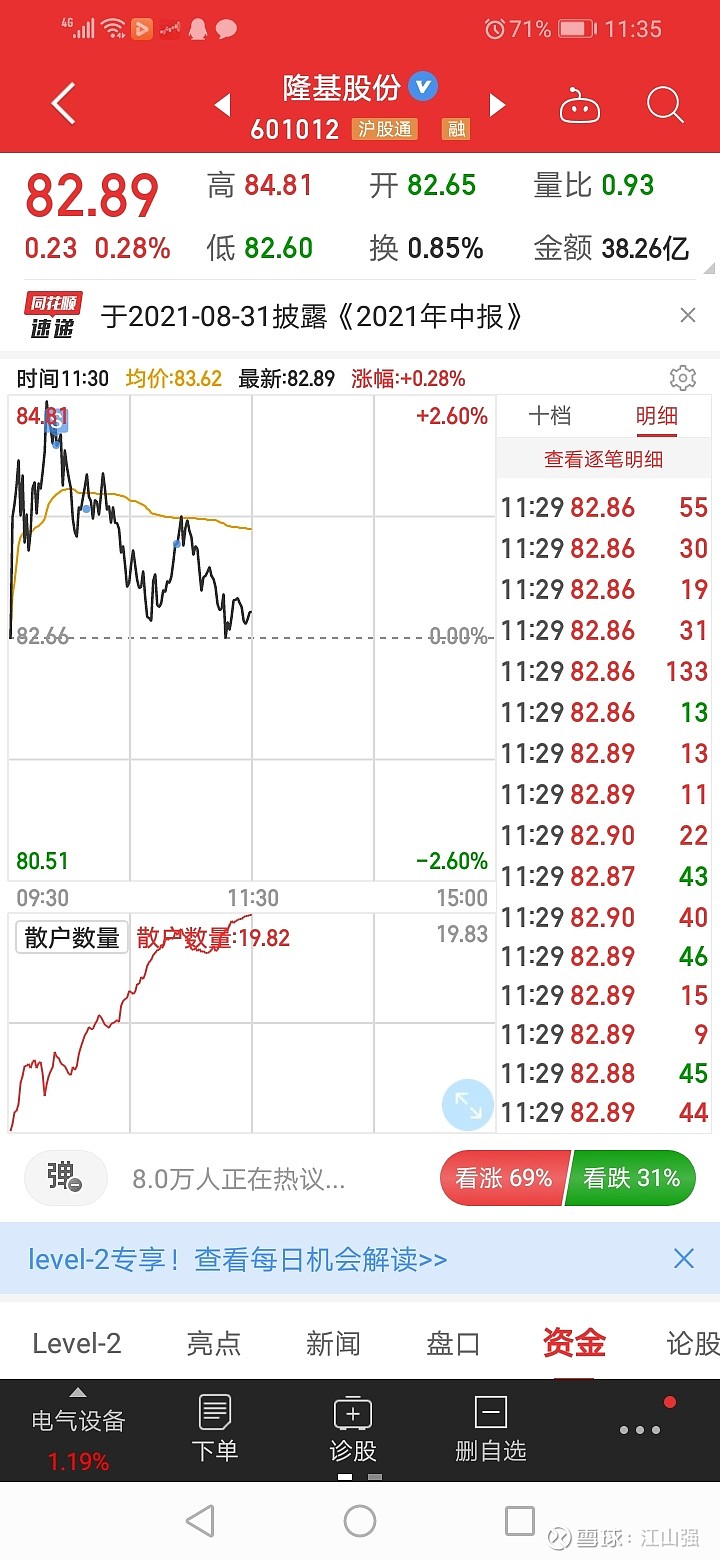Open chart settings gear

(683, 378)
